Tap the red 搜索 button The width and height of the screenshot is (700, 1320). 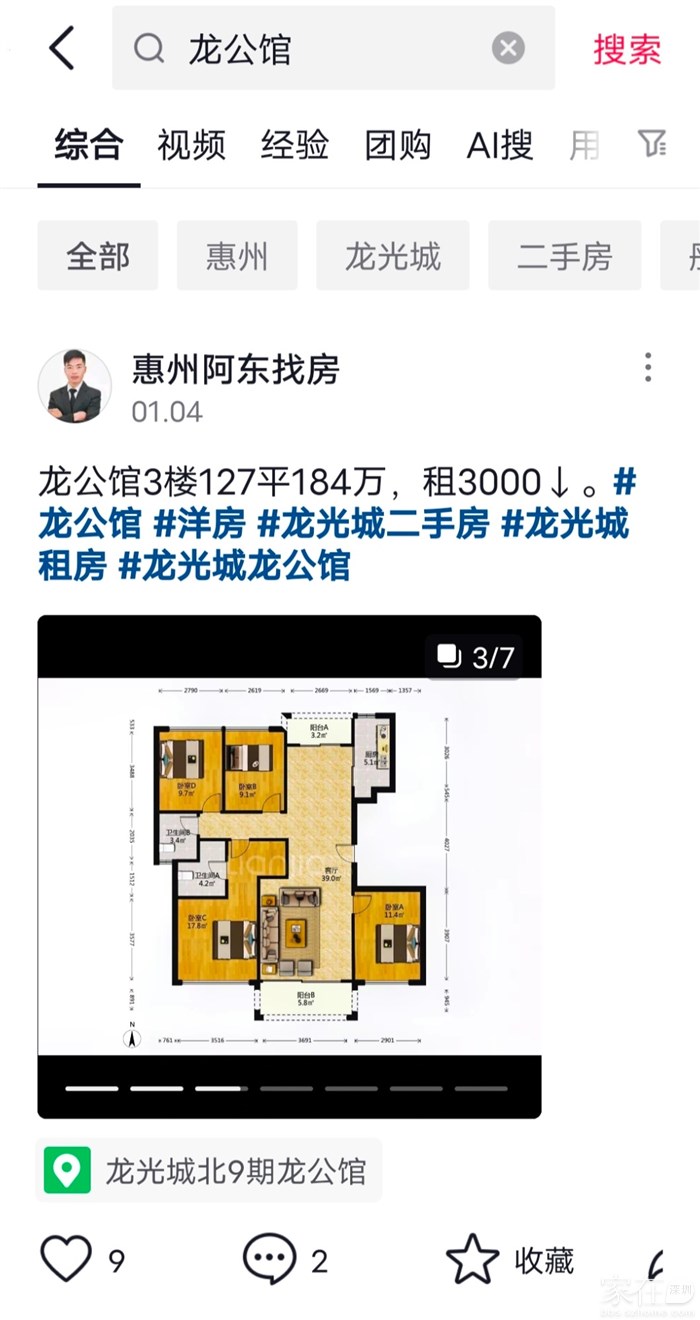point(627,49)
